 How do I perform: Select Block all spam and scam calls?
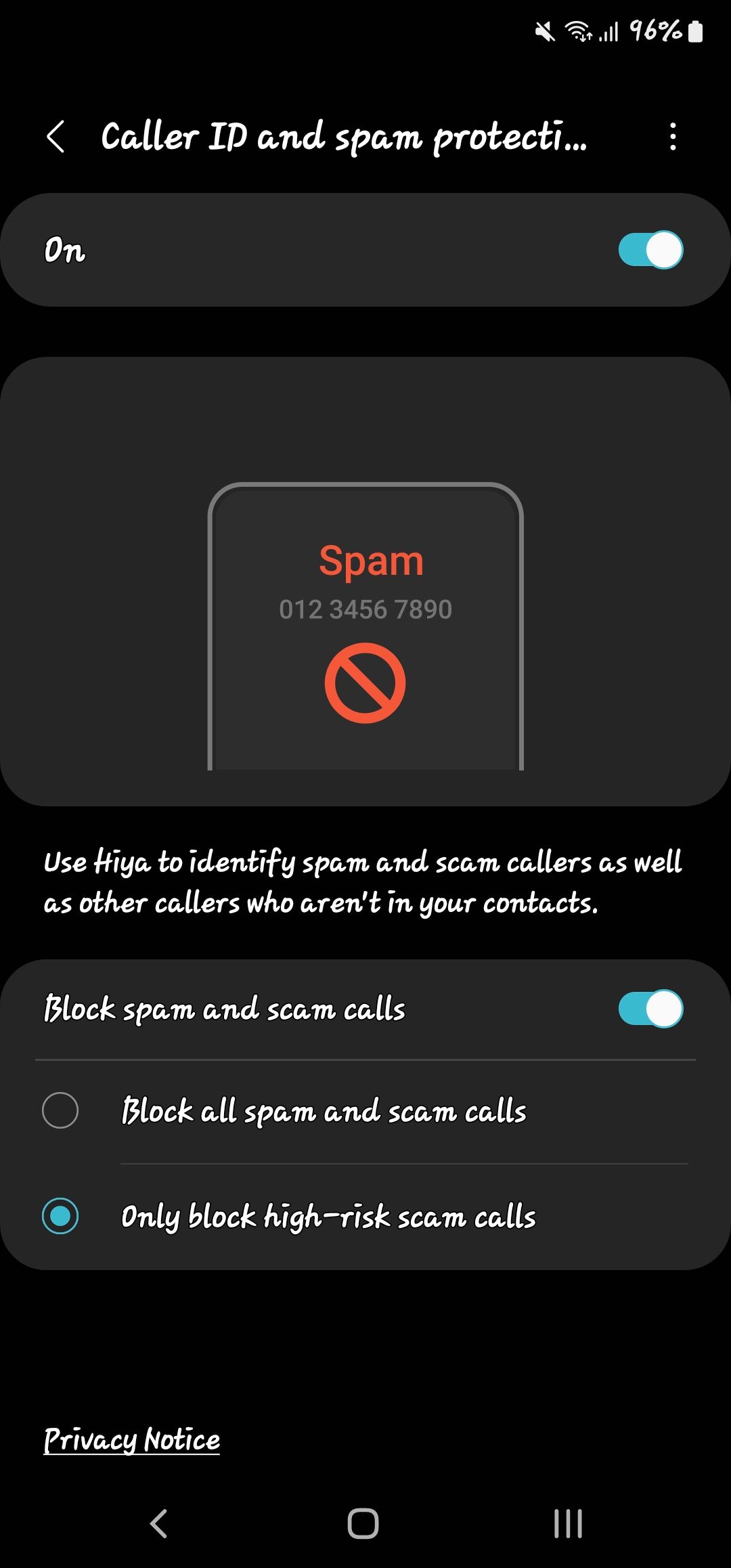tap(60, 1110)
